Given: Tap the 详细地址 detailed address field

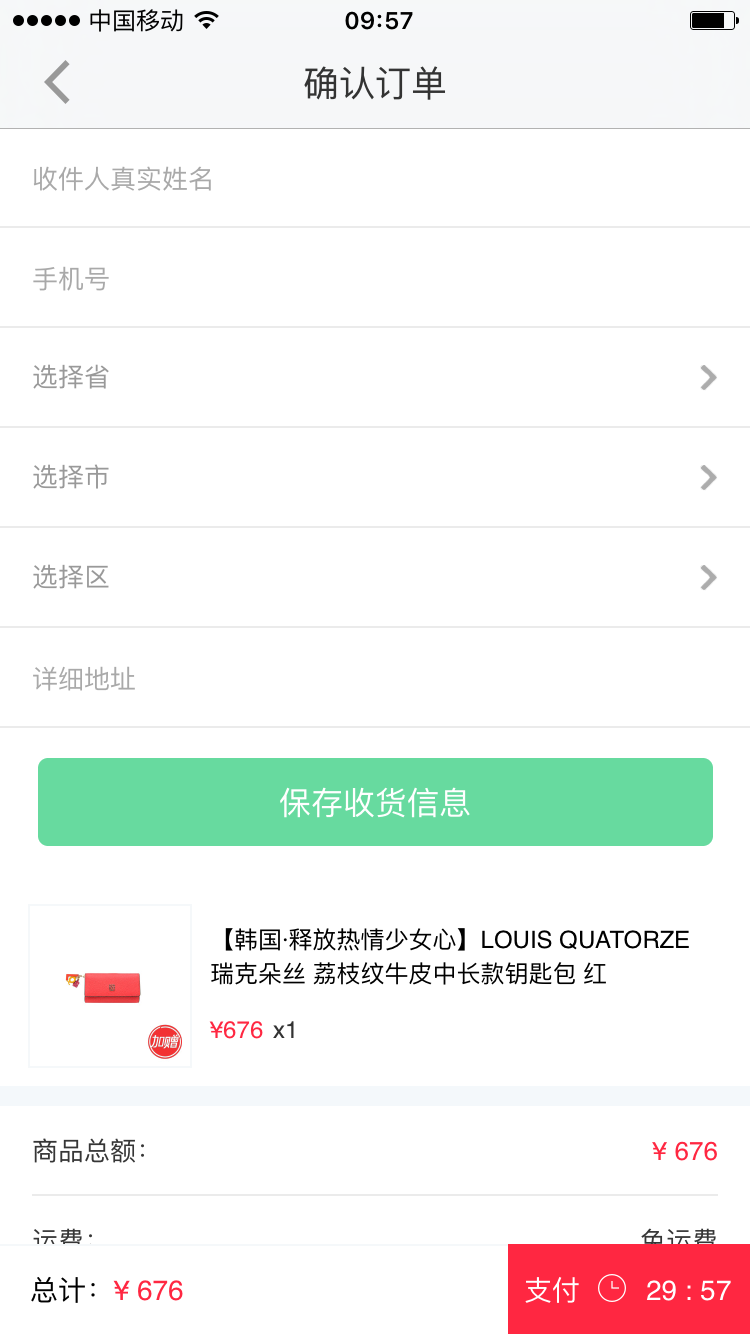Looking at the screenshot, I should (x=375, y=678).
